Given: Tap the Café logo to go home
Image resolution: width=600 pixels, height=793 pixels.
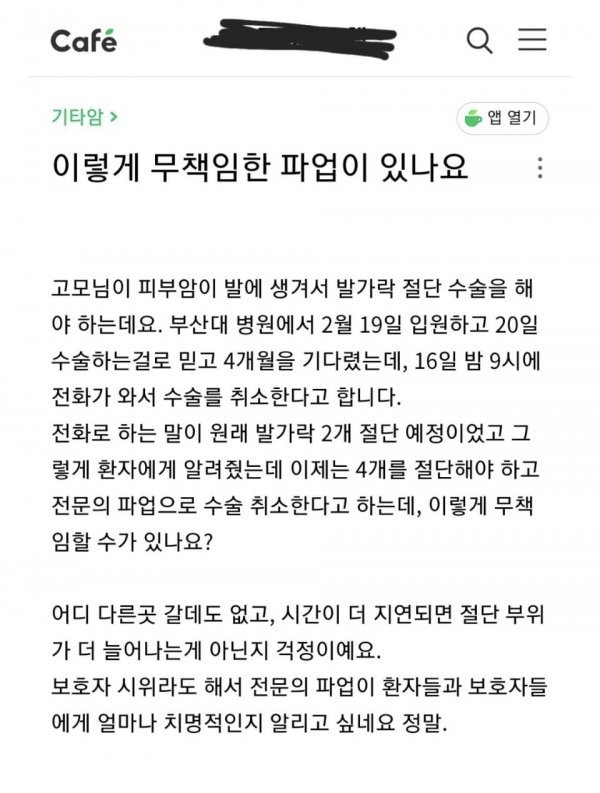Looking at the screenshot, I should (x=84, y=41).
